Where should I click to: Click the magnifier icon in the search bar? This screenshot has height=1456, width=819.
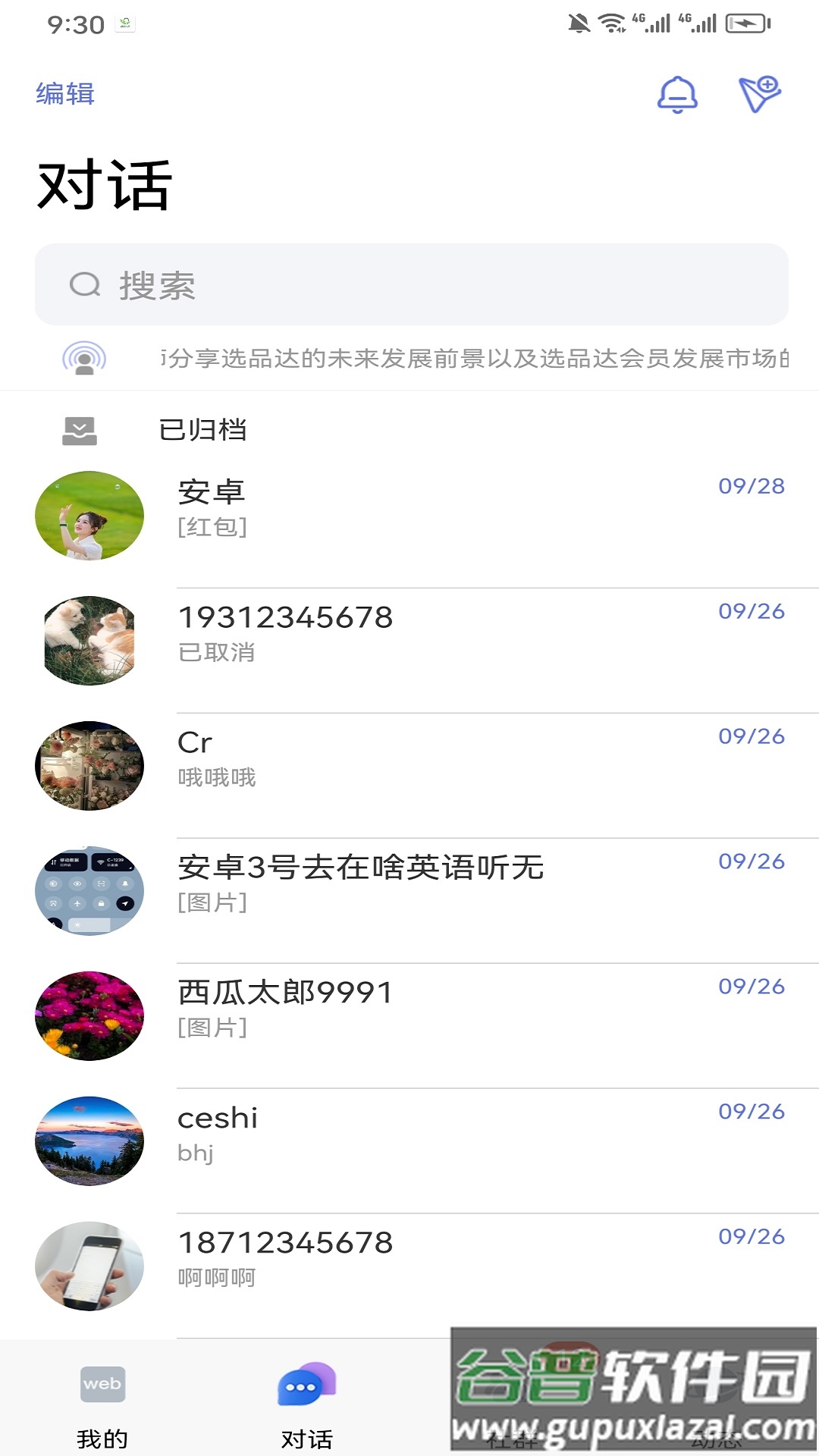coord(86,286)
